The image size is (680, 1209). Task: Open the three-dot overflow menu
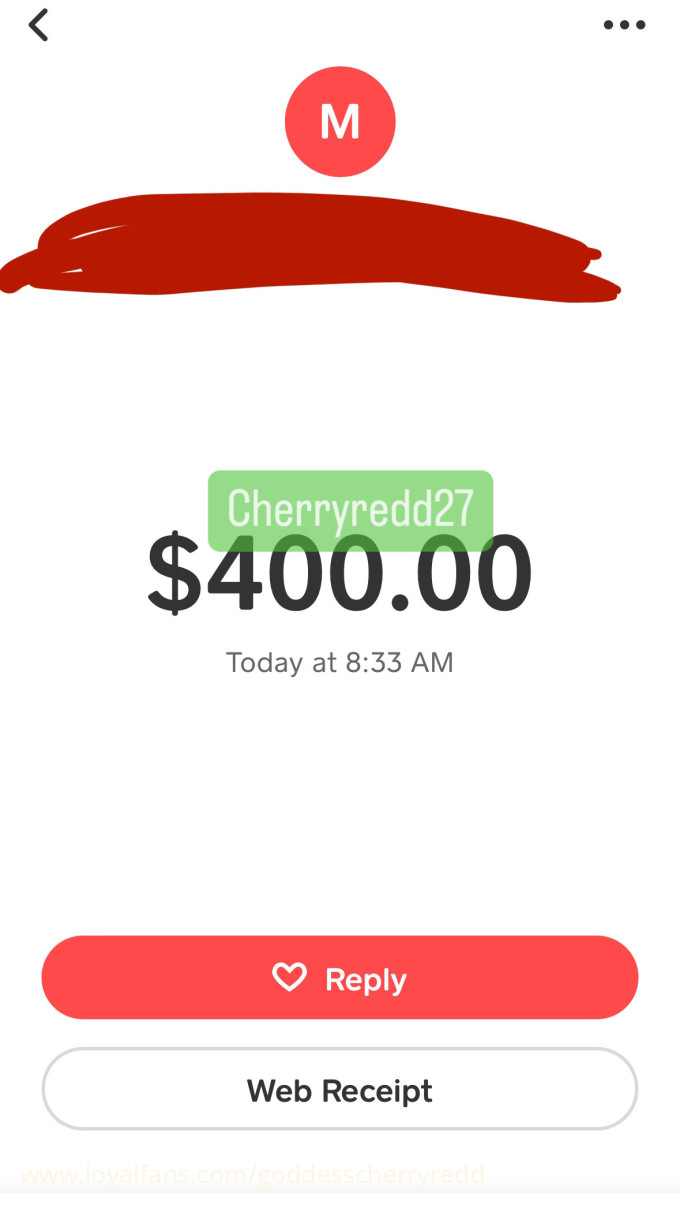click(624, 25)
